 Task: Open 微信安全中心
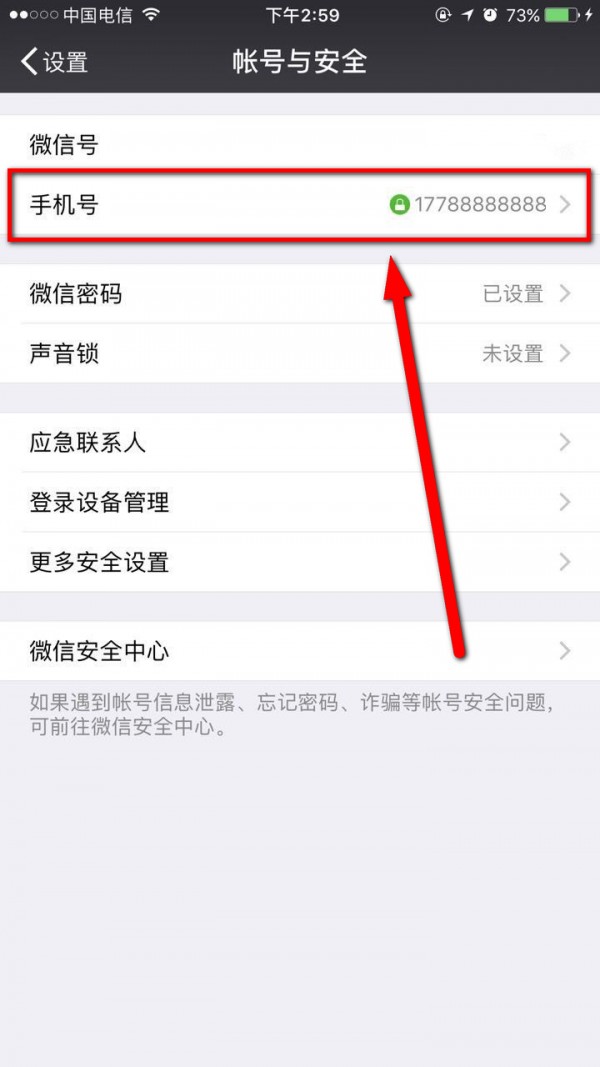click(x=300, y=651)
